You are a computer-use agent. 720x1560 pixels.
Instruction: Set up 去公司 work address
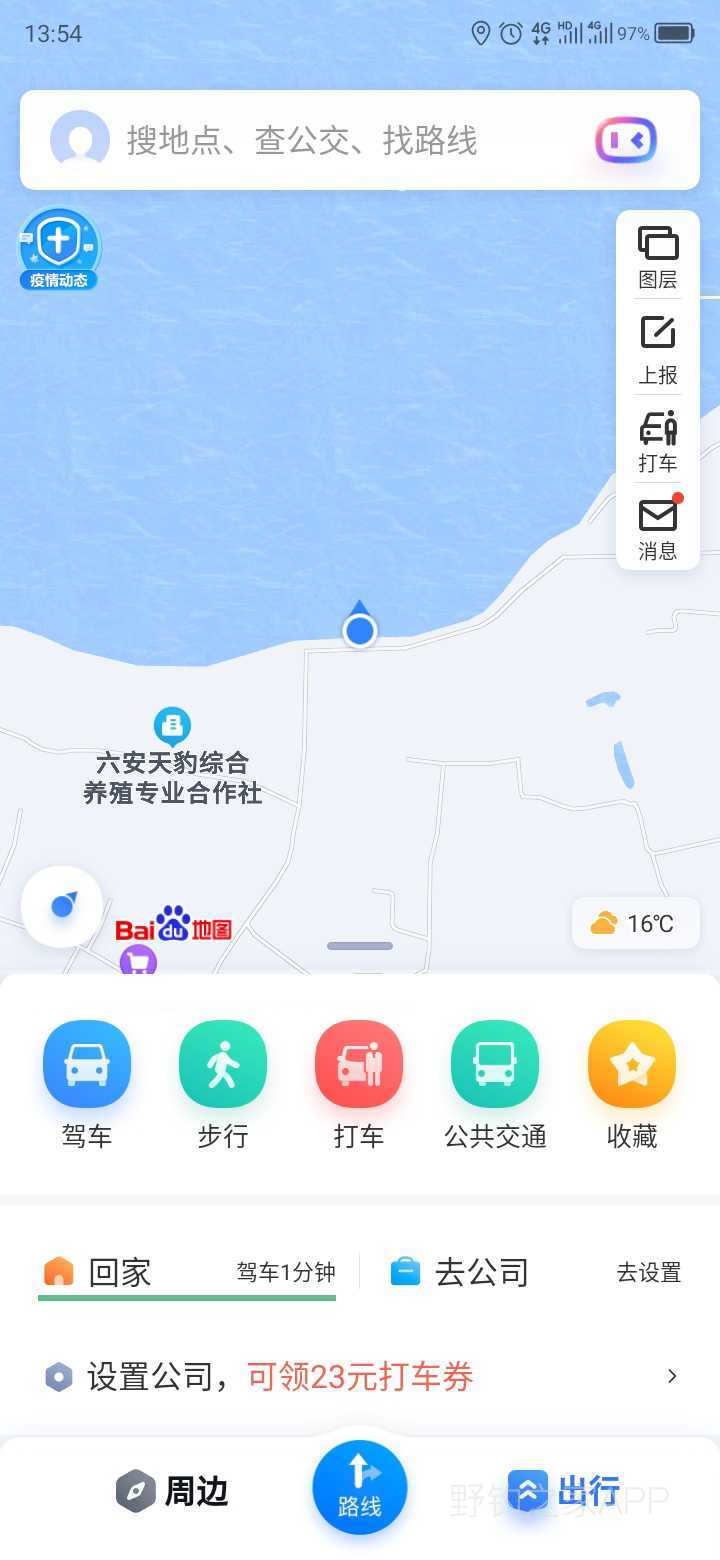coord(535,1272)
